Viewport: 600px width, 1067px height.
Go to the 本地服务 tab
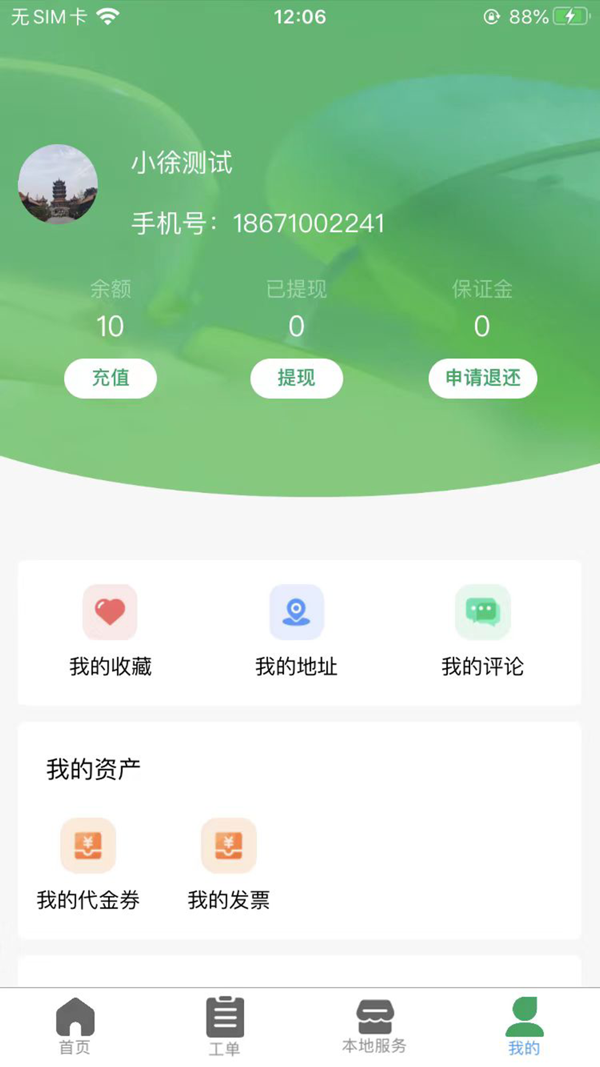[375, 1026]
